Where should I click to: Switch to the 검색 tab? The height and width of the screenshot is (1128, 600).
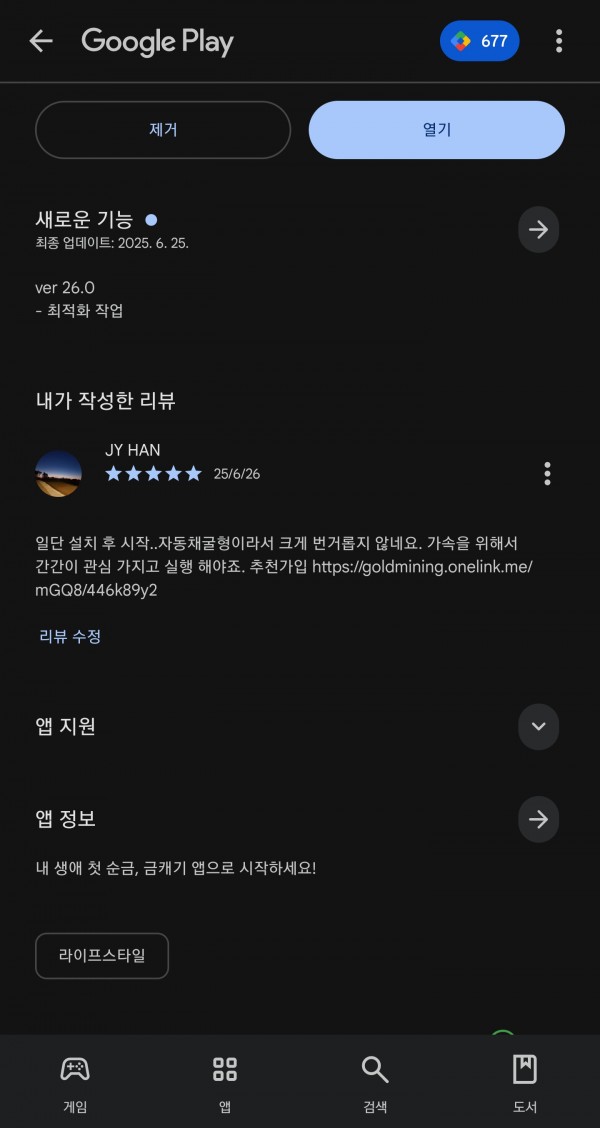[375, 1083]
